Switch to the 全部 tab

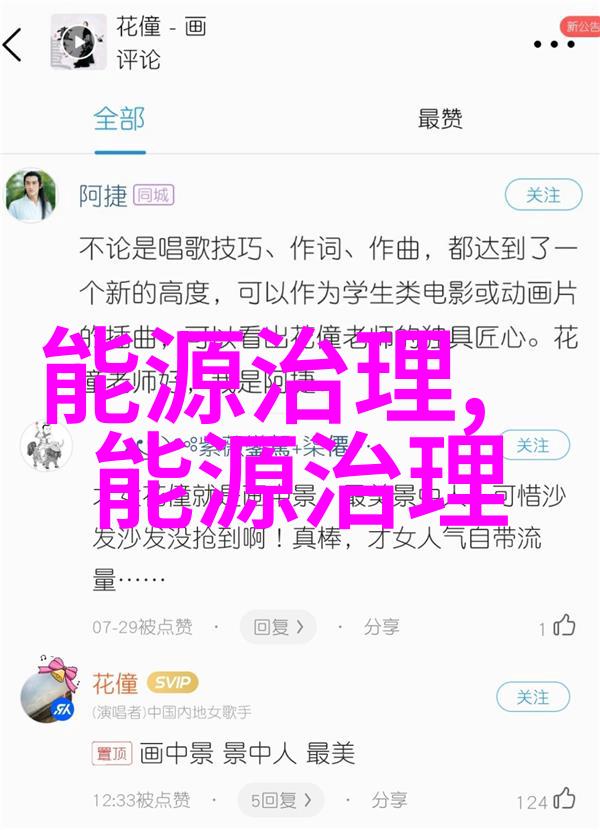[121, 119]
